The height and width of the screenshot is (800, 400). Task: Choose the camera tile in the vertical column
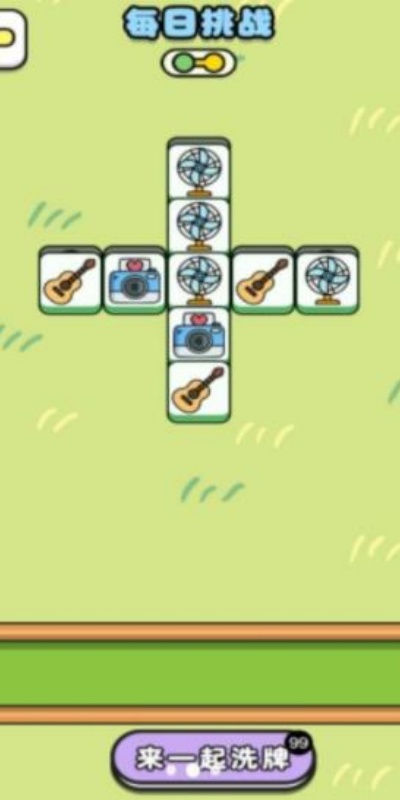click(199, 335)
